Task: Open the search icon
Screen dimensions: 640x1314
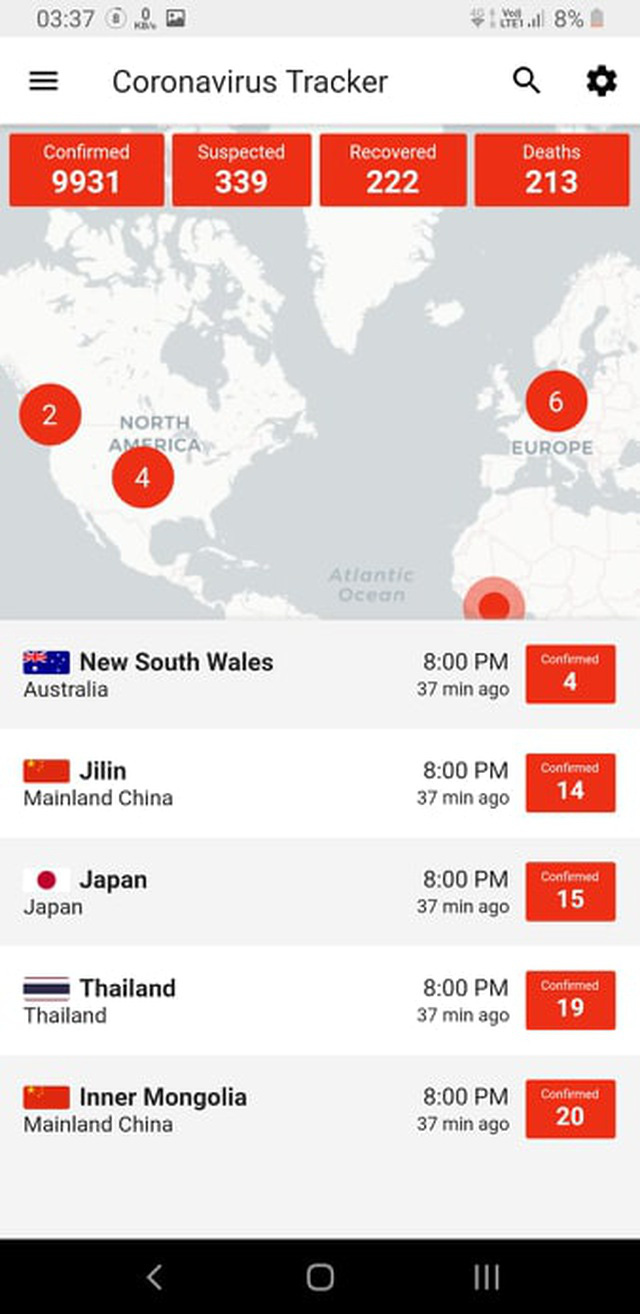Action: pyautogui.click(x=527, y=81)
